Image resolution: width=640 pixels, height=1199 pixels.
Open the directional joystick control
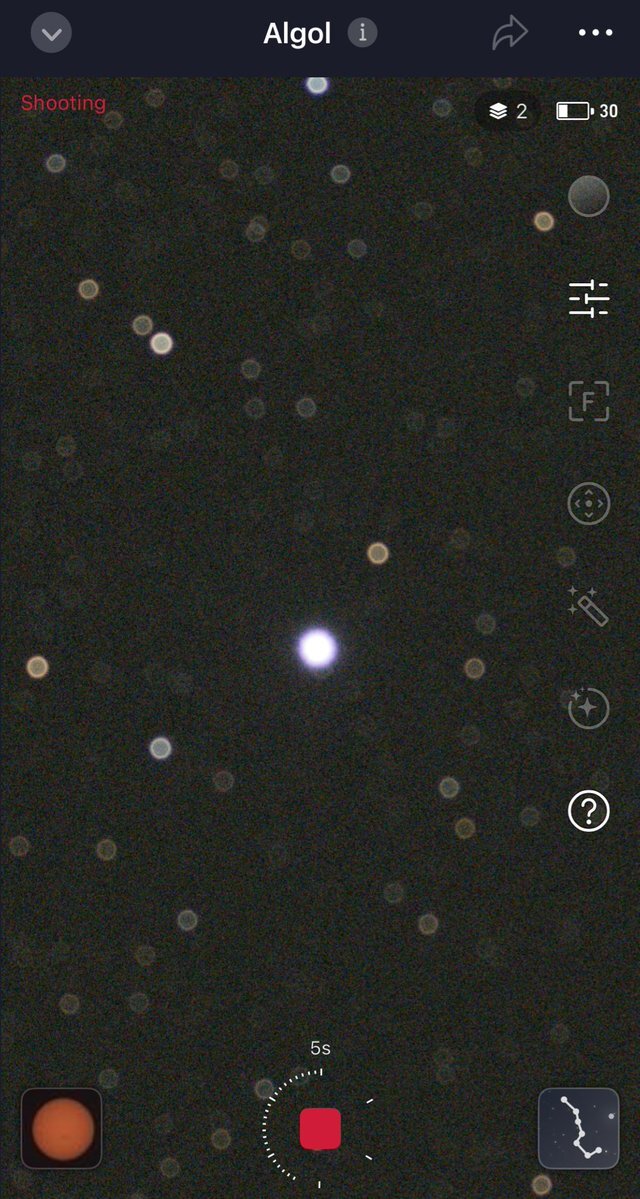click(x=588, y=504)
